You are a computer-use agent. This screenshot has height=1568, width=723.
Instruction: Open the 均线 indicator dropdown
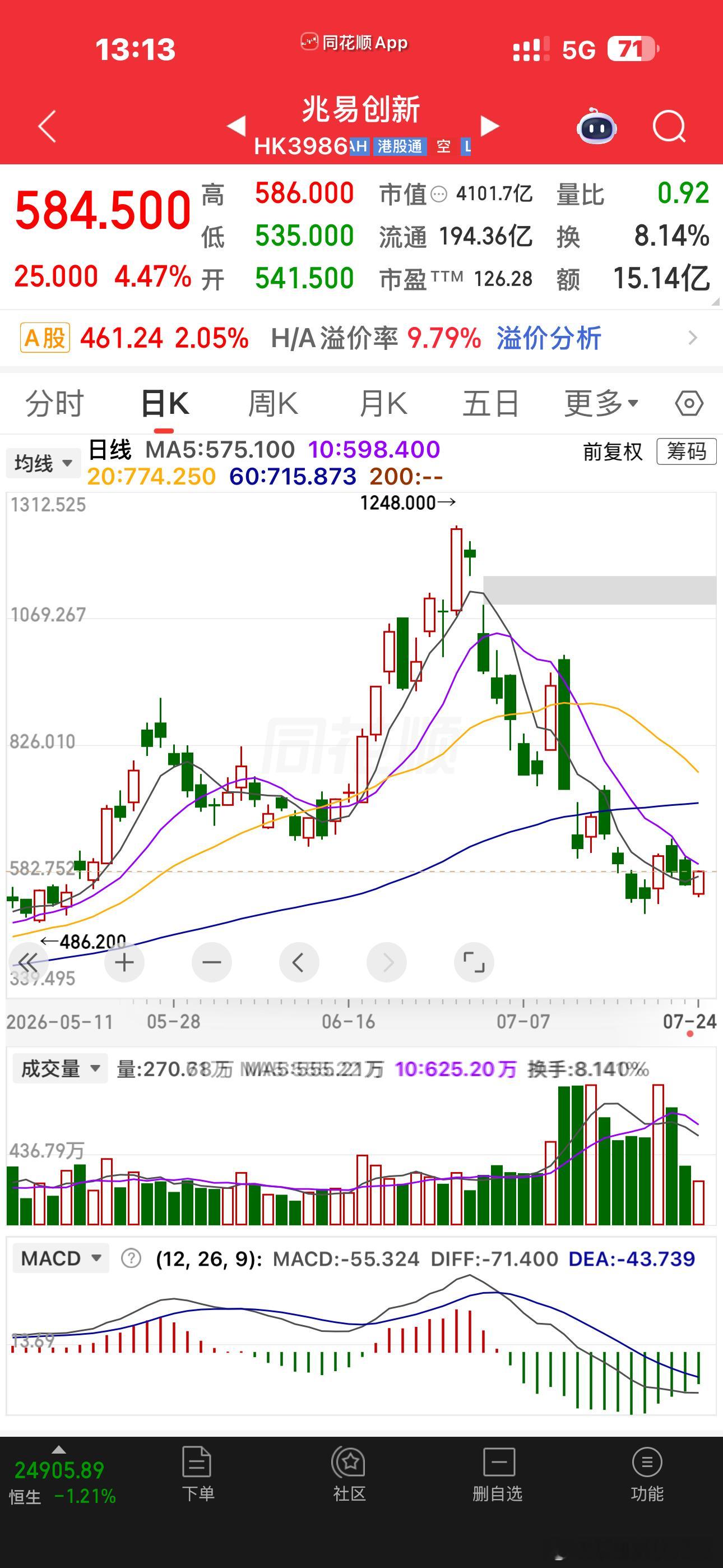(43, 464)
